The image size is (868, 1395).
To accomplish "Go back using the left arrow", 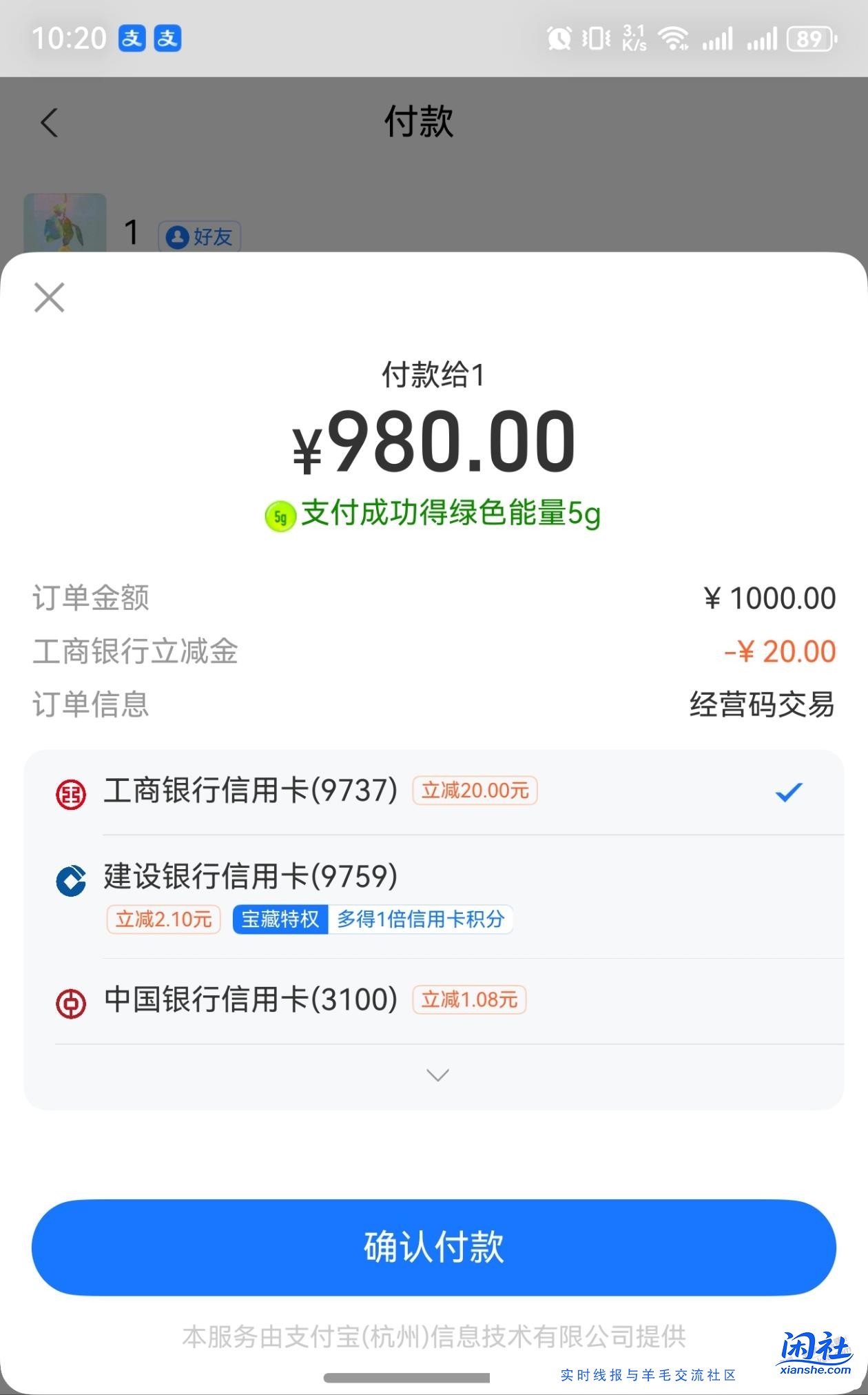I will tap(47, 122).
